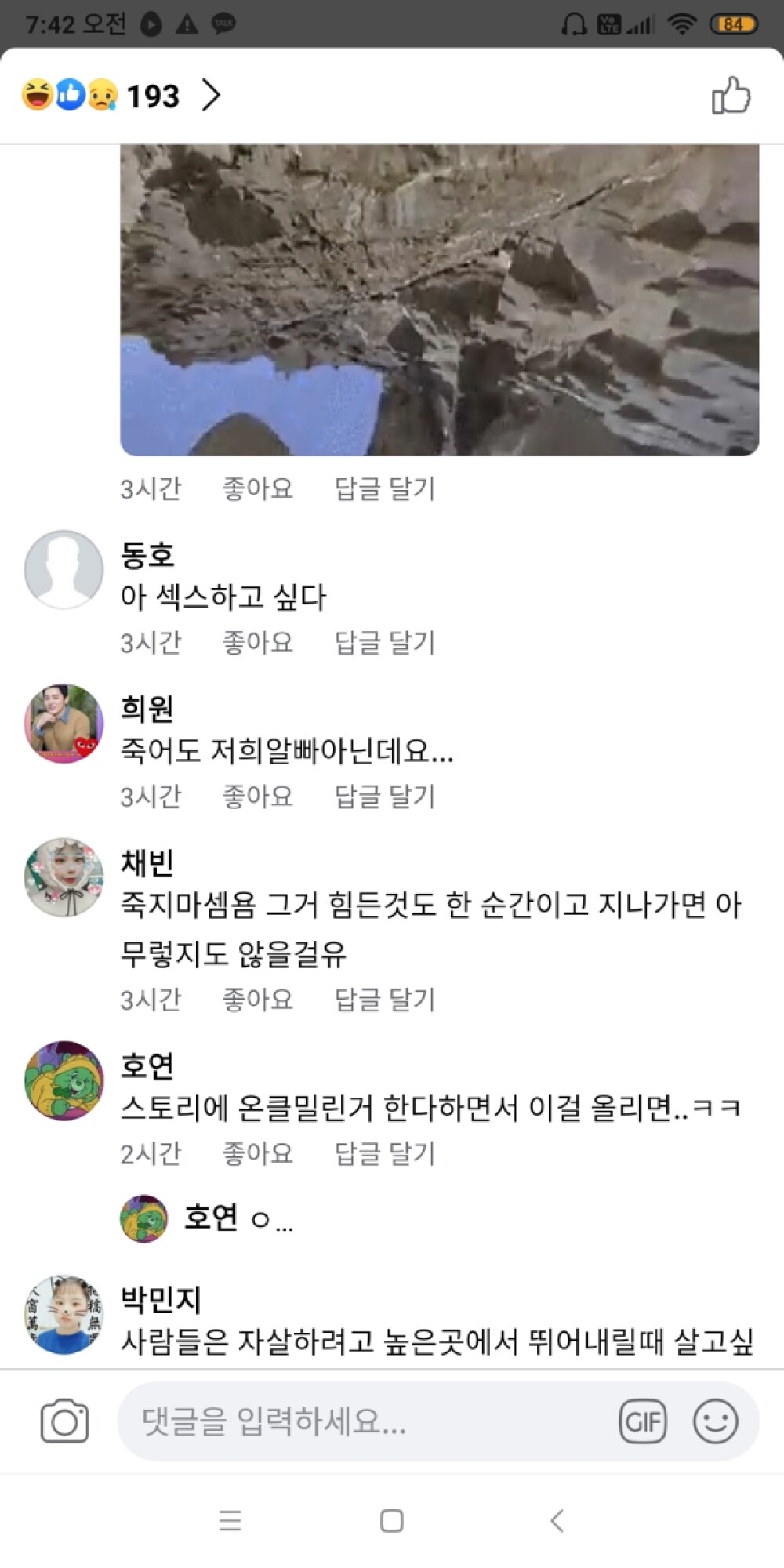Like 호연's comment
The height and width of the screenshot is (1568, 784).
[258, 1153]
